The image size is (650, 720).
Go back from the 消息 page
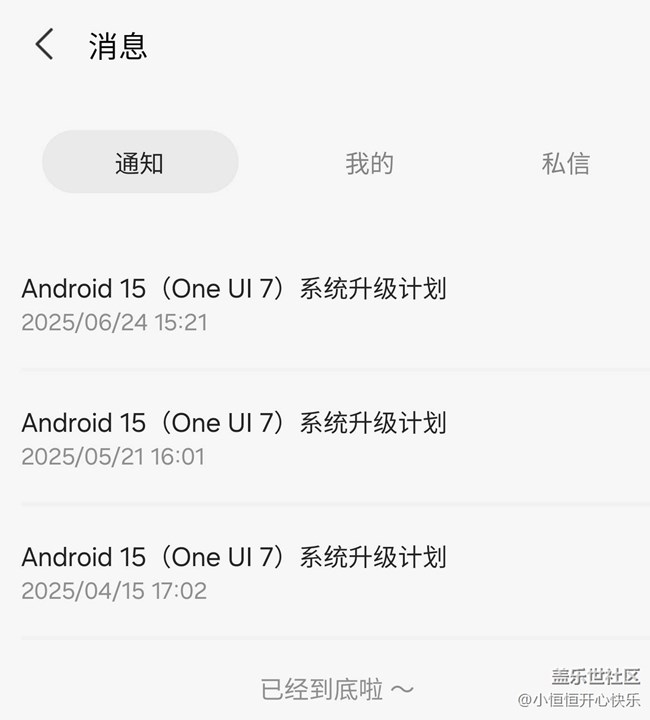click(x=44, y=45)
